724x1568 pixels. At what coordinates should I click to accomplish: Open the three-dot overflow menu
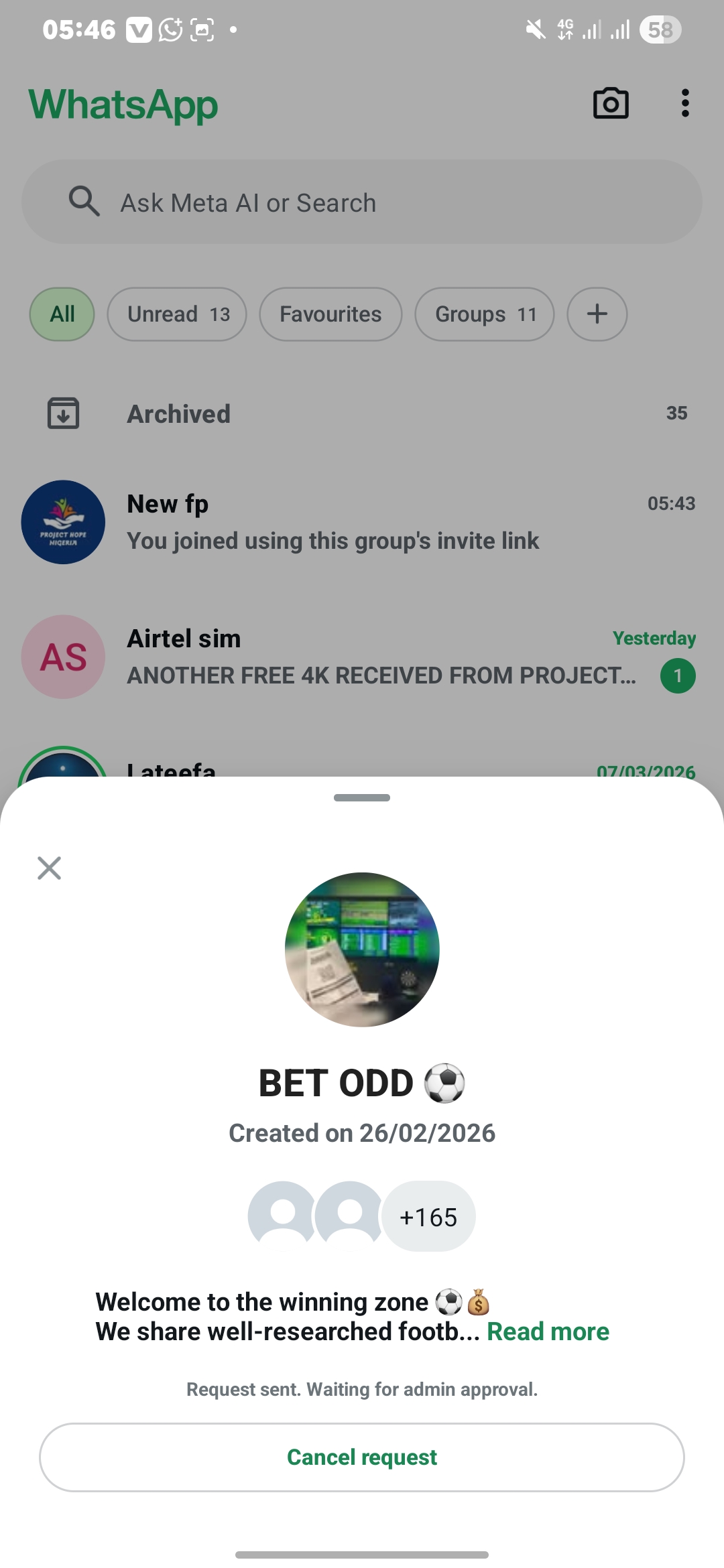coord(684,104)
